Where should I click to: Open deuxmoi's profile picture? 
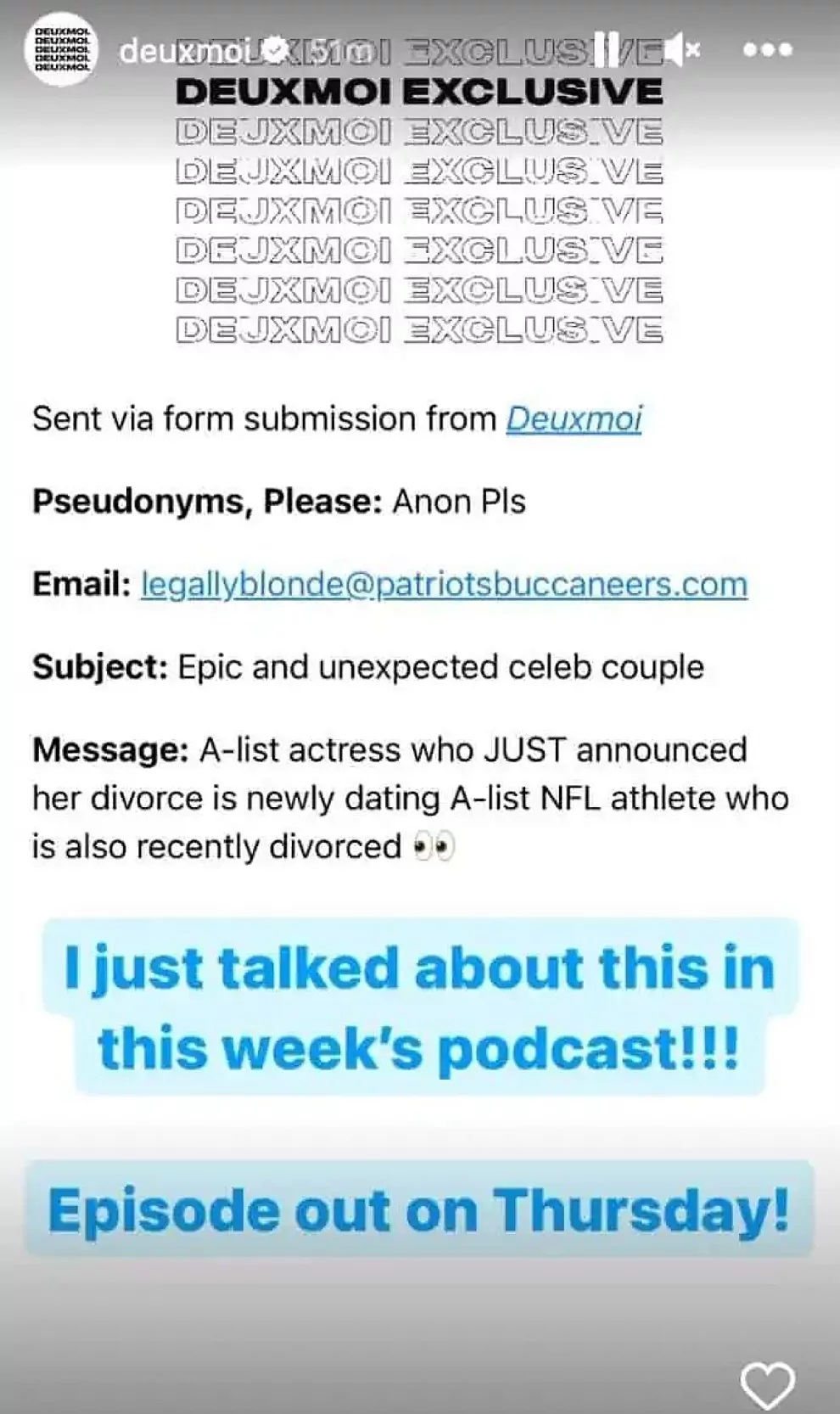pos(61,50)
